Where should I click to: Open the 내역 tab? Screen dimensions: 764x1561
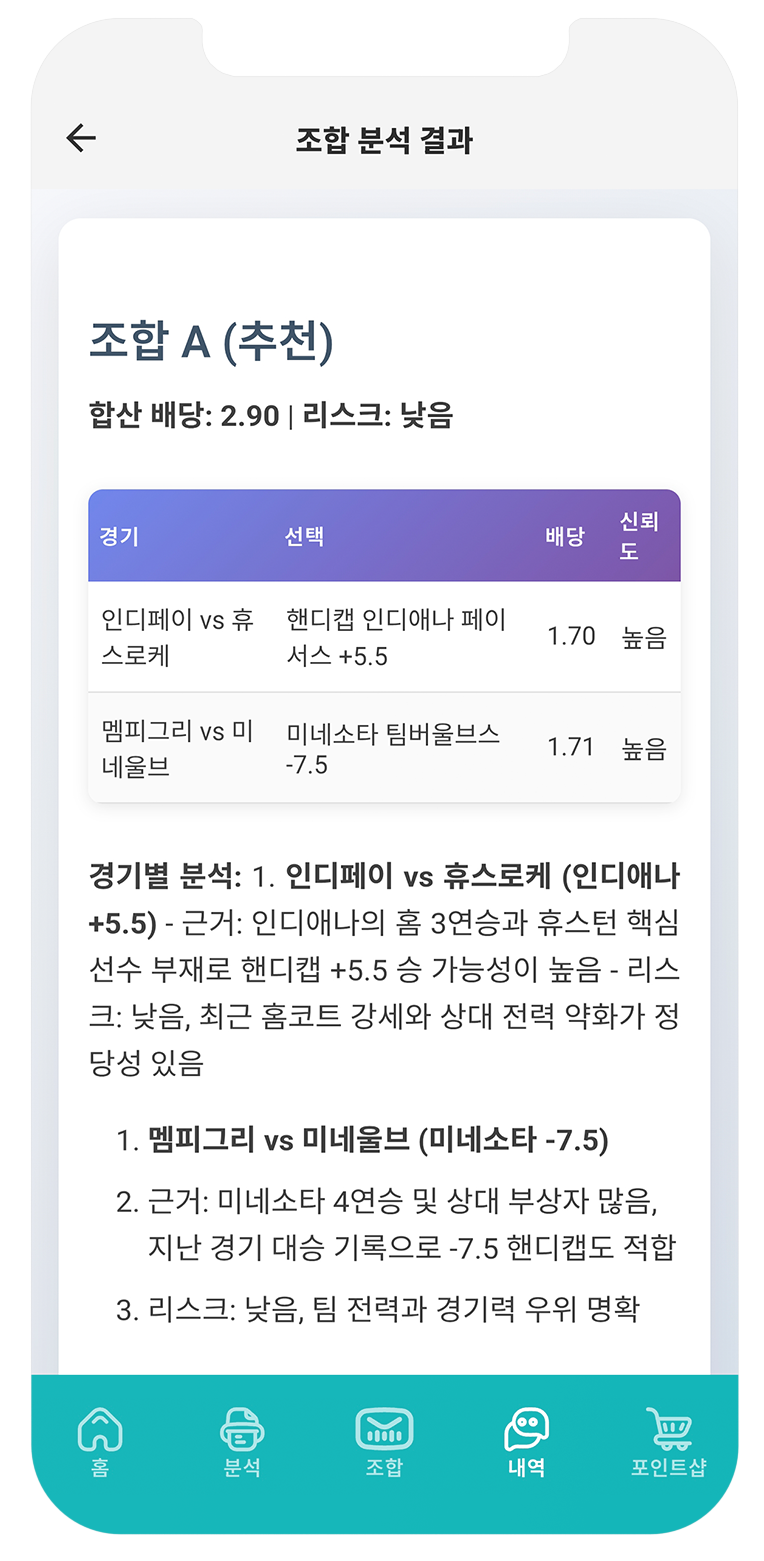pyautogui.click(x=526, y=1441)
